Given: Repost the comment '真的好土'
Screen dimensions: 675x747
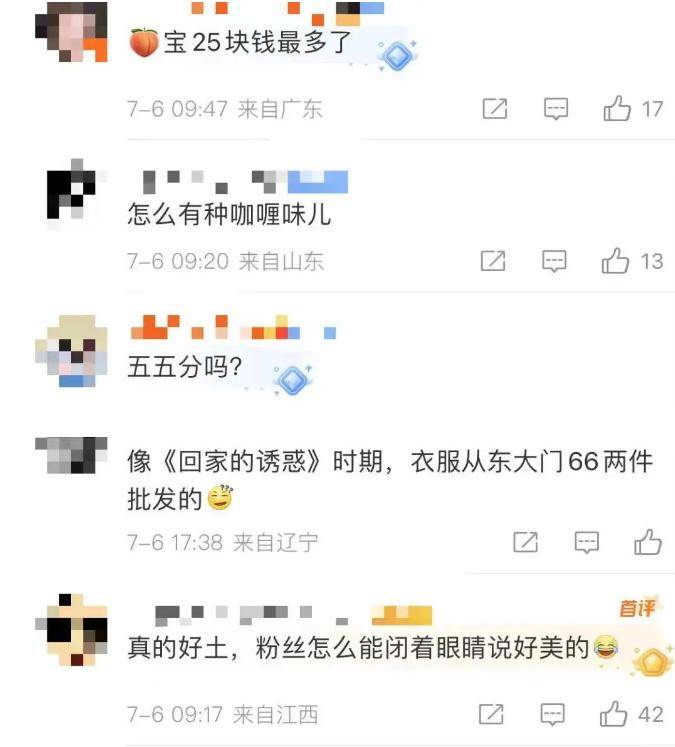Looking at the screenshot, I should point(491,714).
